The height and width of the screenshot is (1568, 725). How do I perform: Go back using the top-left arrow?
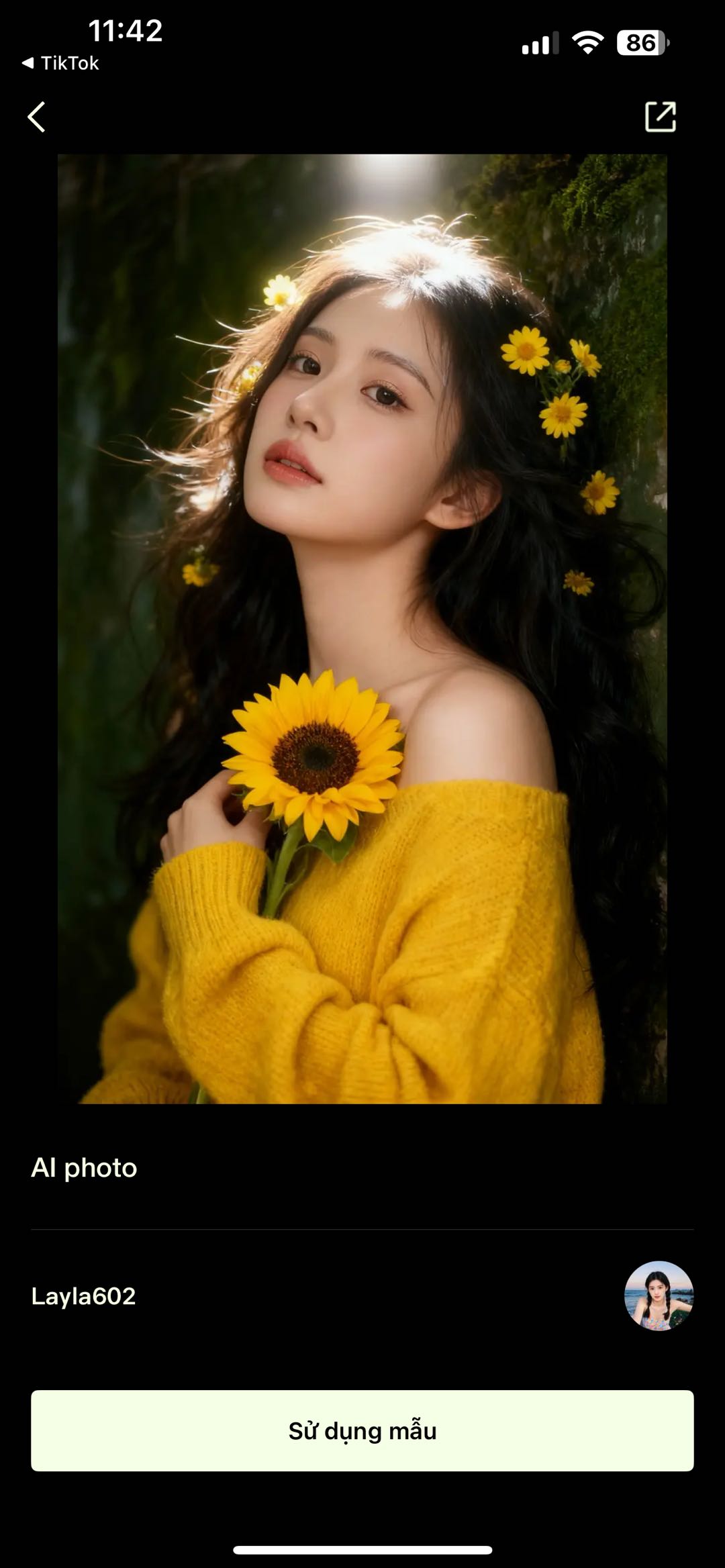point(37,117)
